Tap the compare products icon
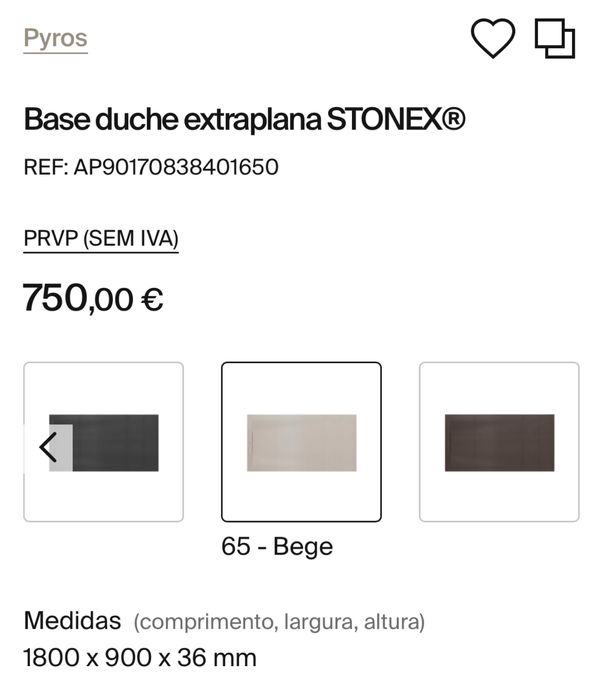The width and height of the screenshot is (603, 699). pos(555,39)
